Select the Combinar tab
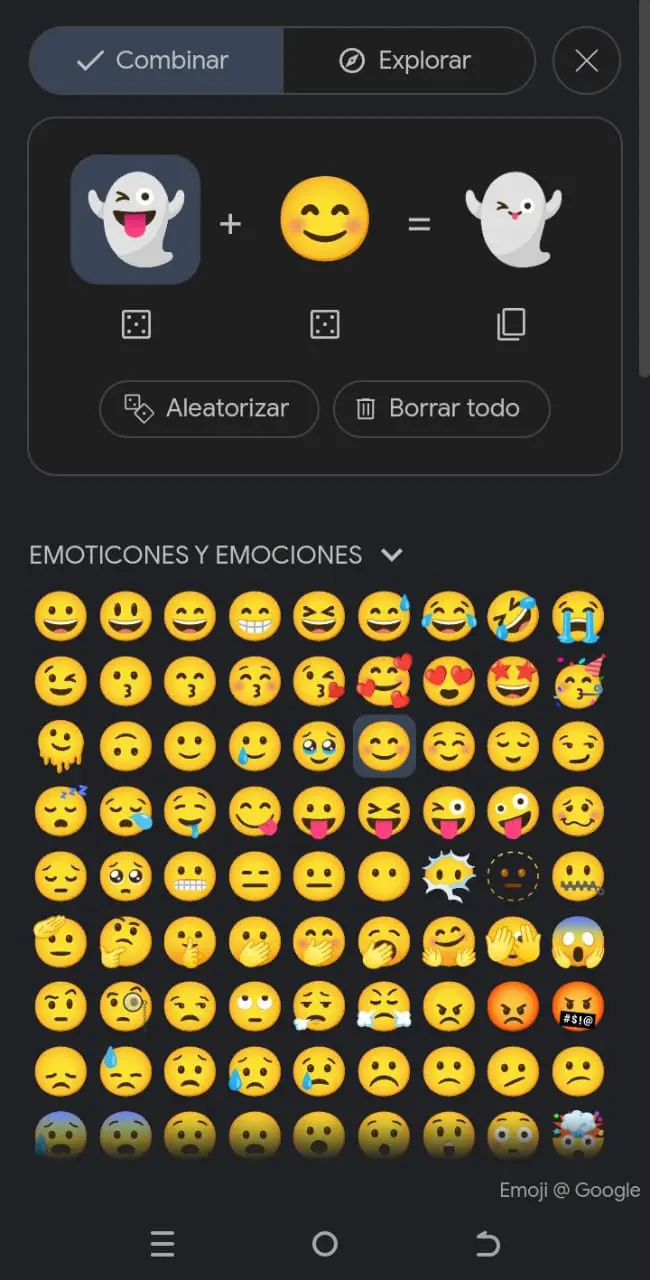Screen dimensions: 650x1280 (155, 61)
